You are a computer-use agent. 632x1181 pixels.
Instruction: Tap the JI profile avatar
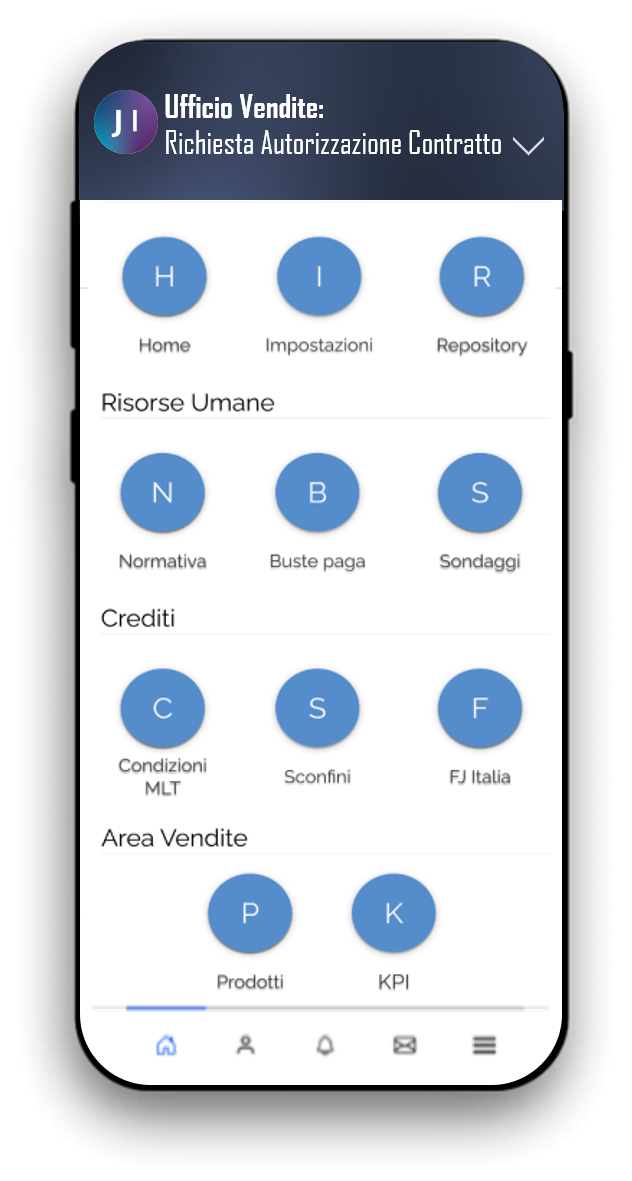[x=126, y=122]
